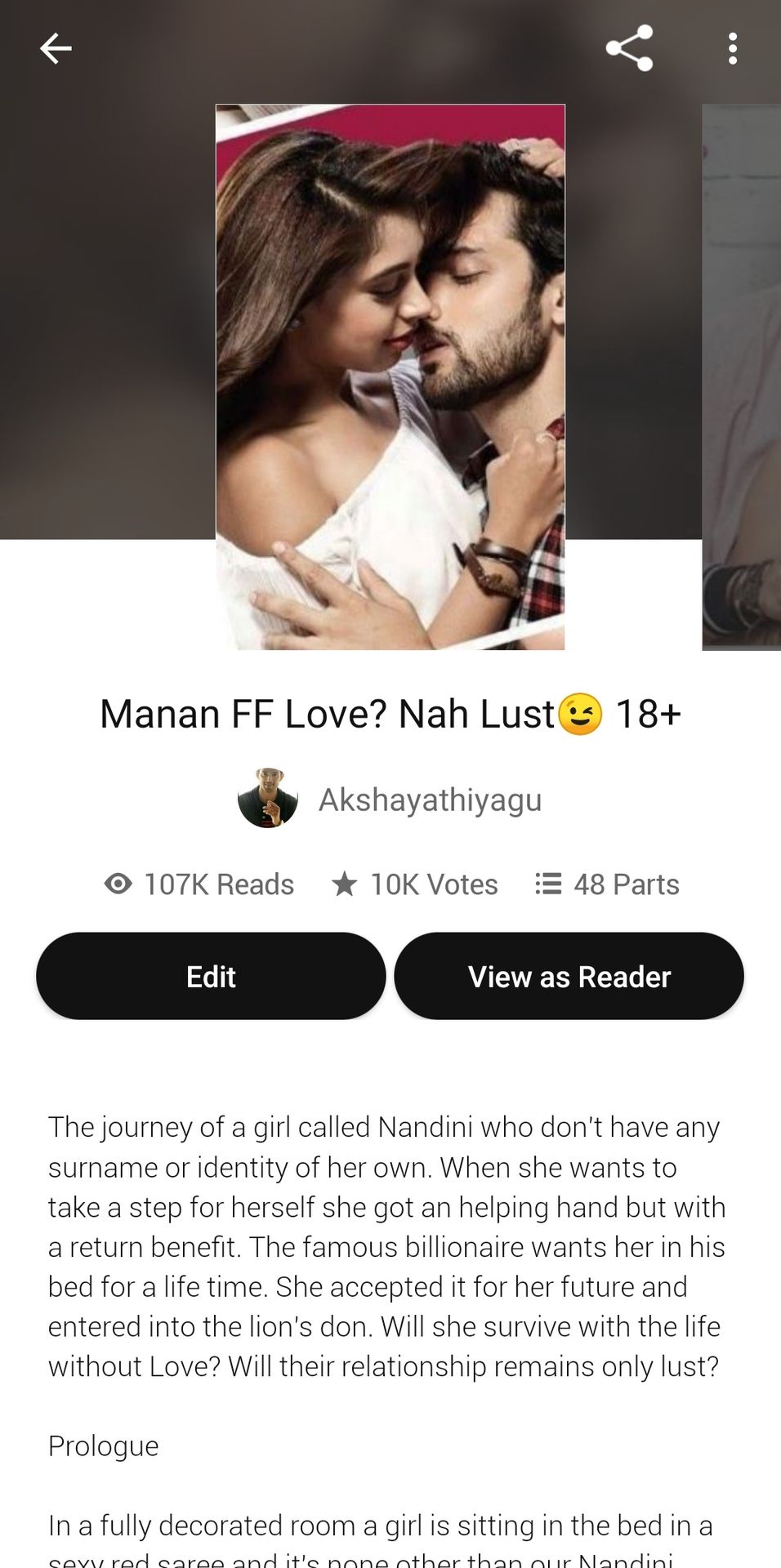The width and height of the screenshot is (781, 1568).
Task: Open the next story cover on the right
Action: click(742, 376)
